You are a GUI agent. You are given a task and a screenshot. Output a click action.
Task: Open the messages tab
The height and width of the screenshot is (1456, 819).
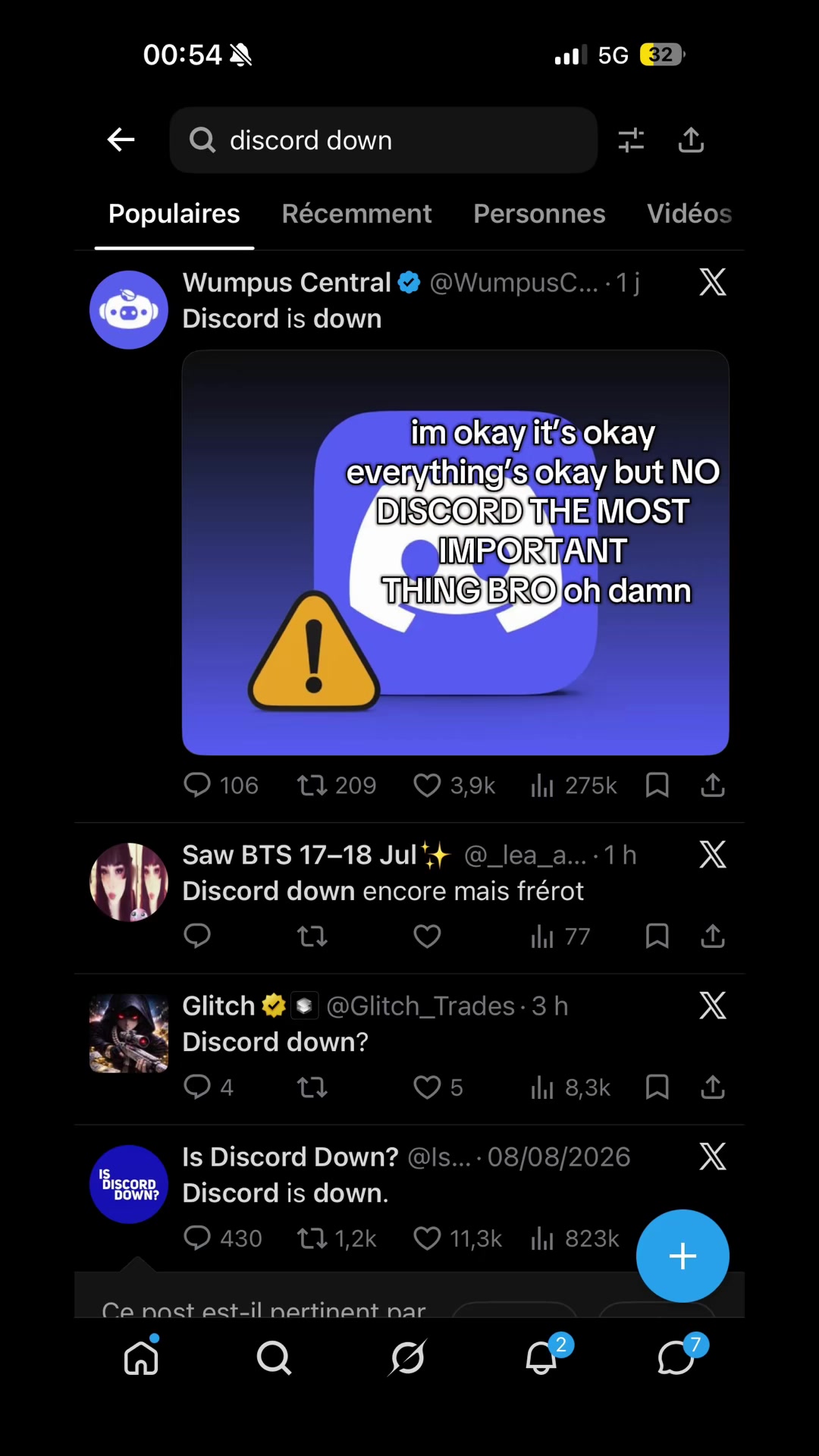pyautogui.click(x=675, y=1357)
